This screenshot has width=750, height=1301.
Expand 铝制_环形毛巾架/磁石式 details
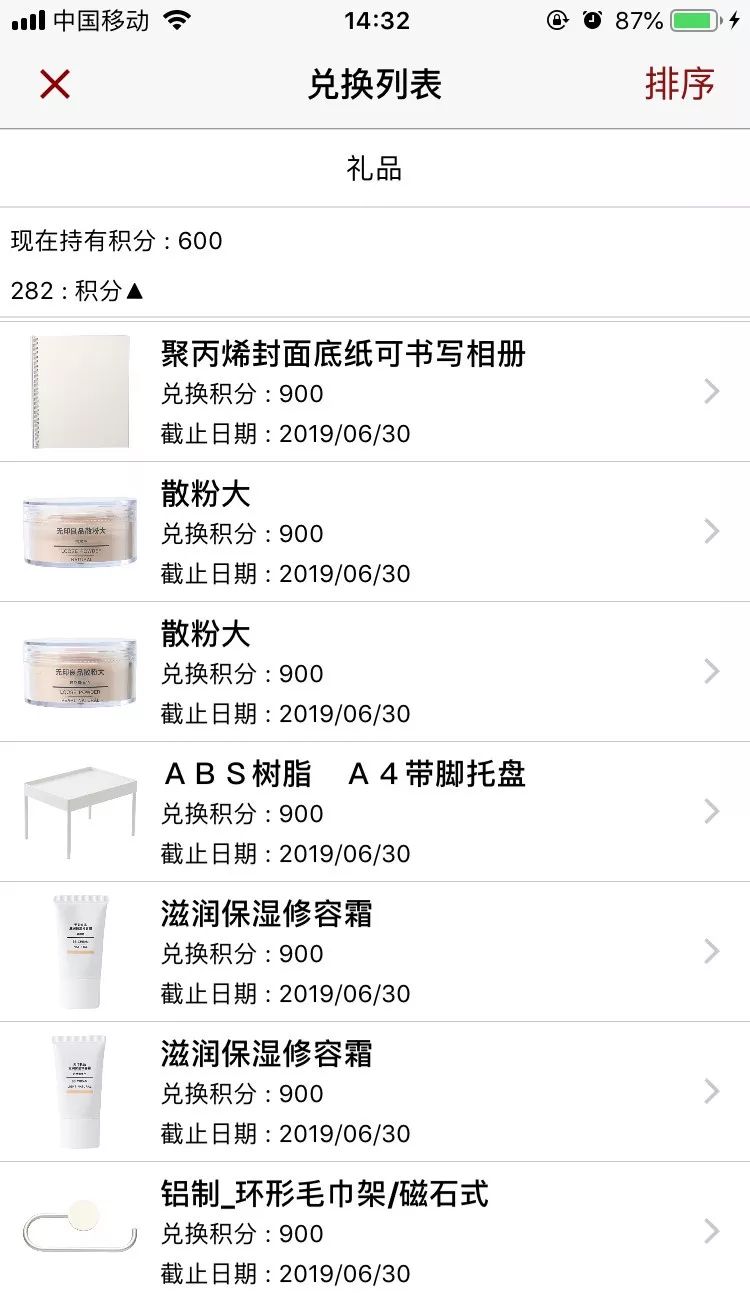tap(710, 1231)
